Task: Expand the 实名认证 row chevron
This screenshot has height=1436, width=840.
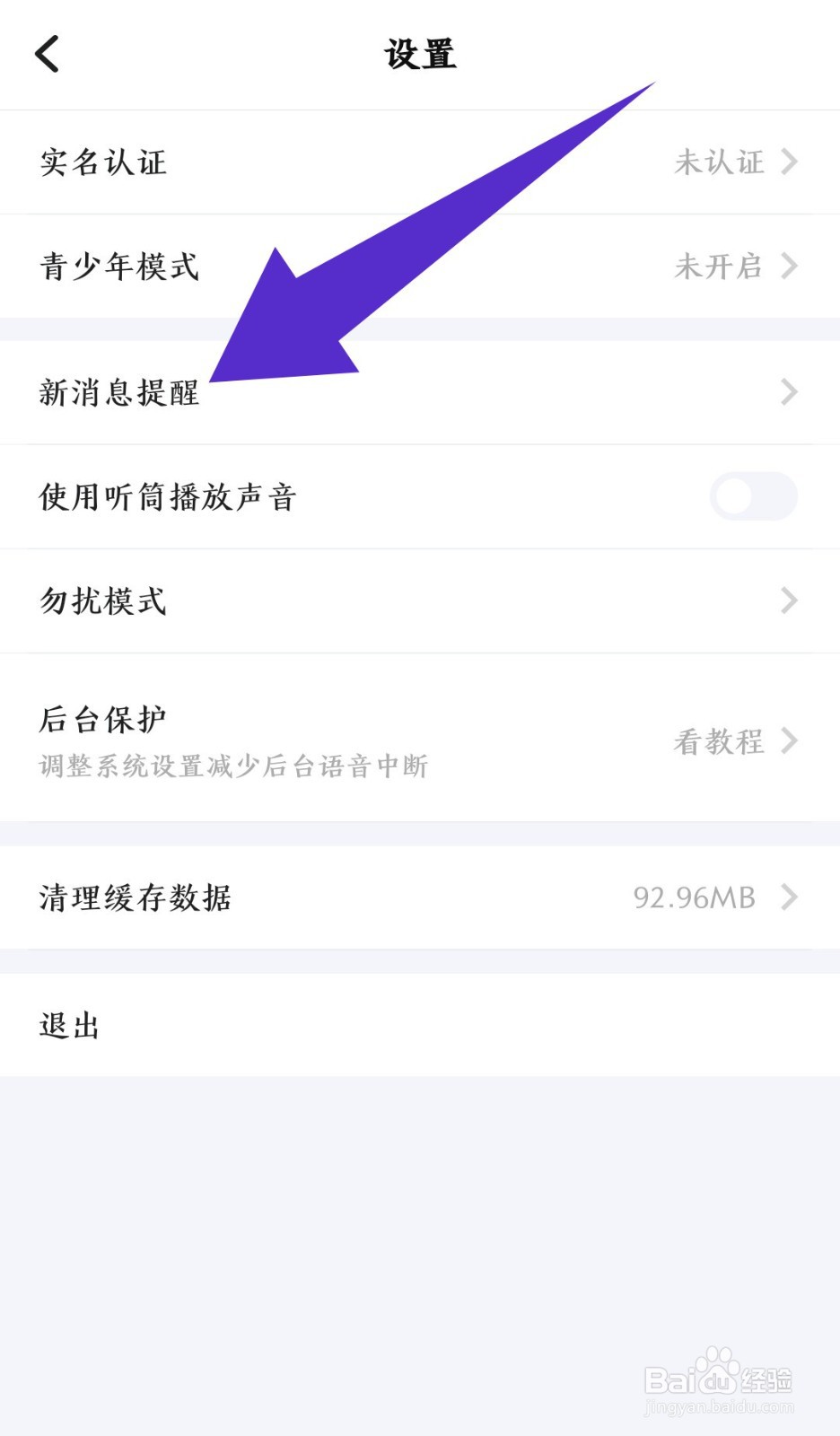Action: coord(791,162)
